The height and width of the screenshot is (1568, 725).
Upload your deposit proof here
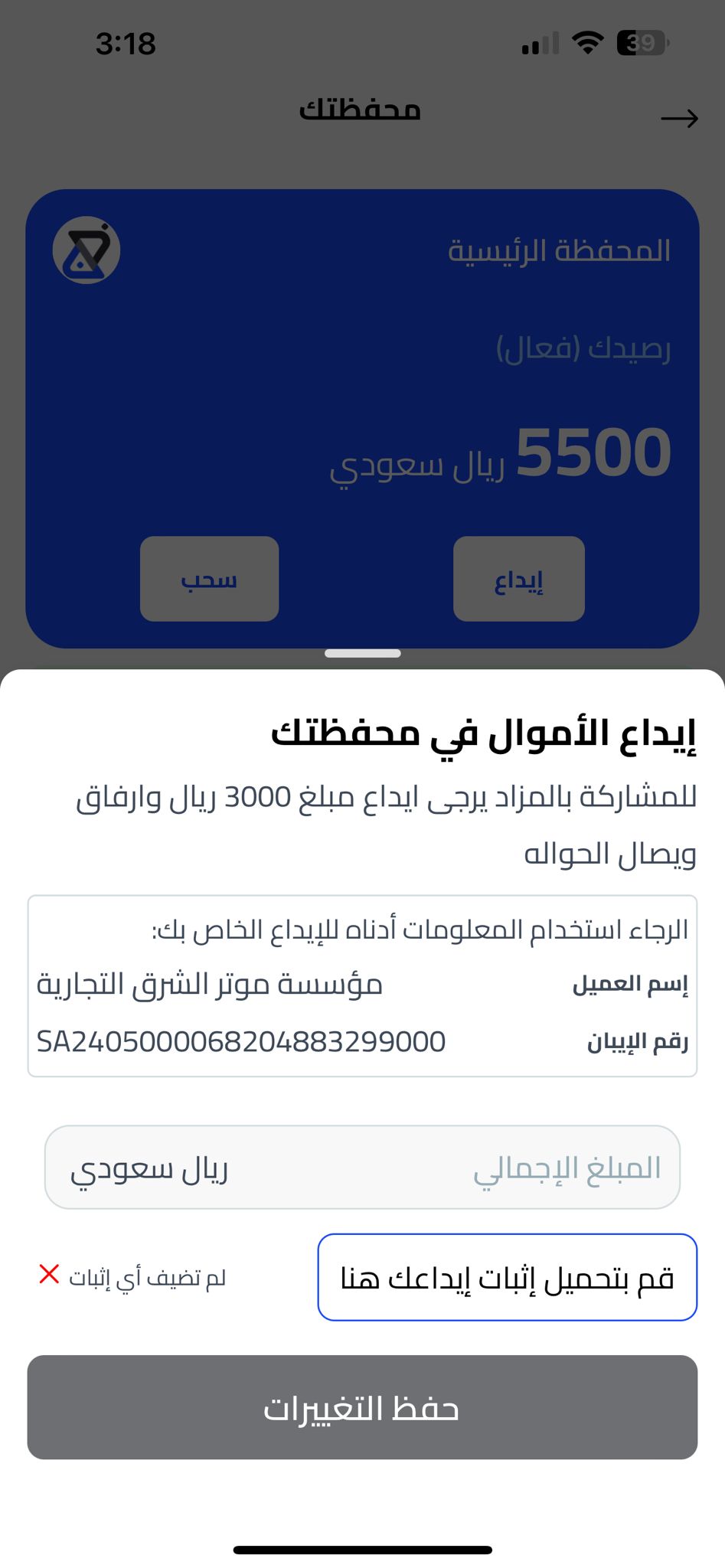(507, 1278)
